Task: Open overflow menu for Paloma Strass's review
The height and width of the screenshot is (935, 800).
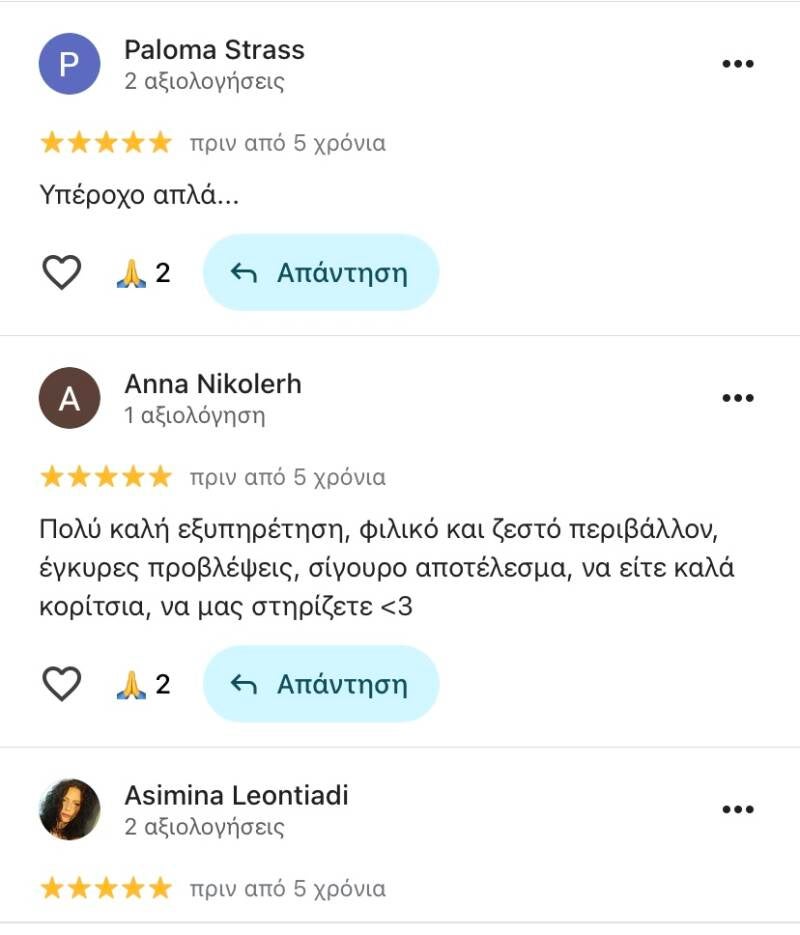Action: pos(737,64)
